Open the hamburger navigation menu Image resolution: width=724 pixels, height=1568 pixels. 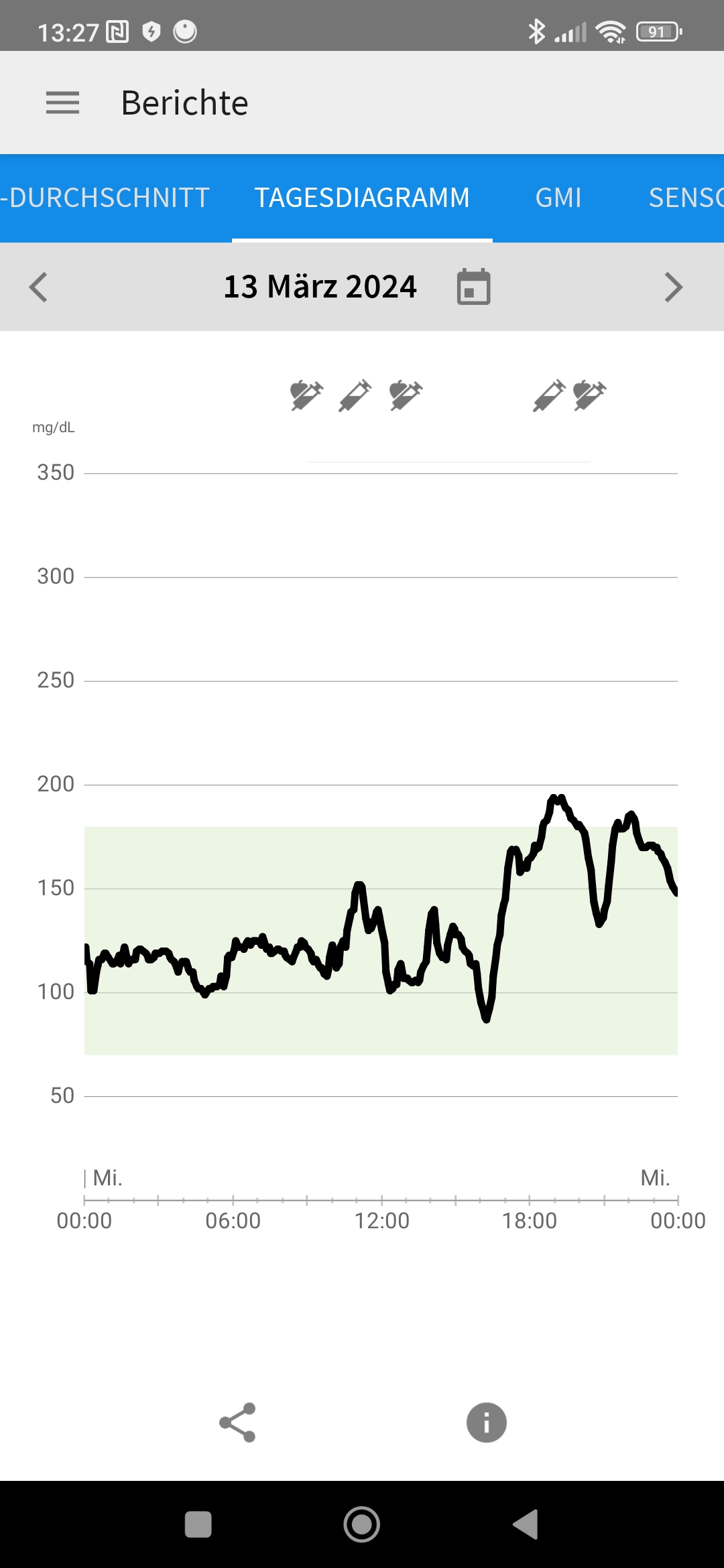(x=62, y=103)
